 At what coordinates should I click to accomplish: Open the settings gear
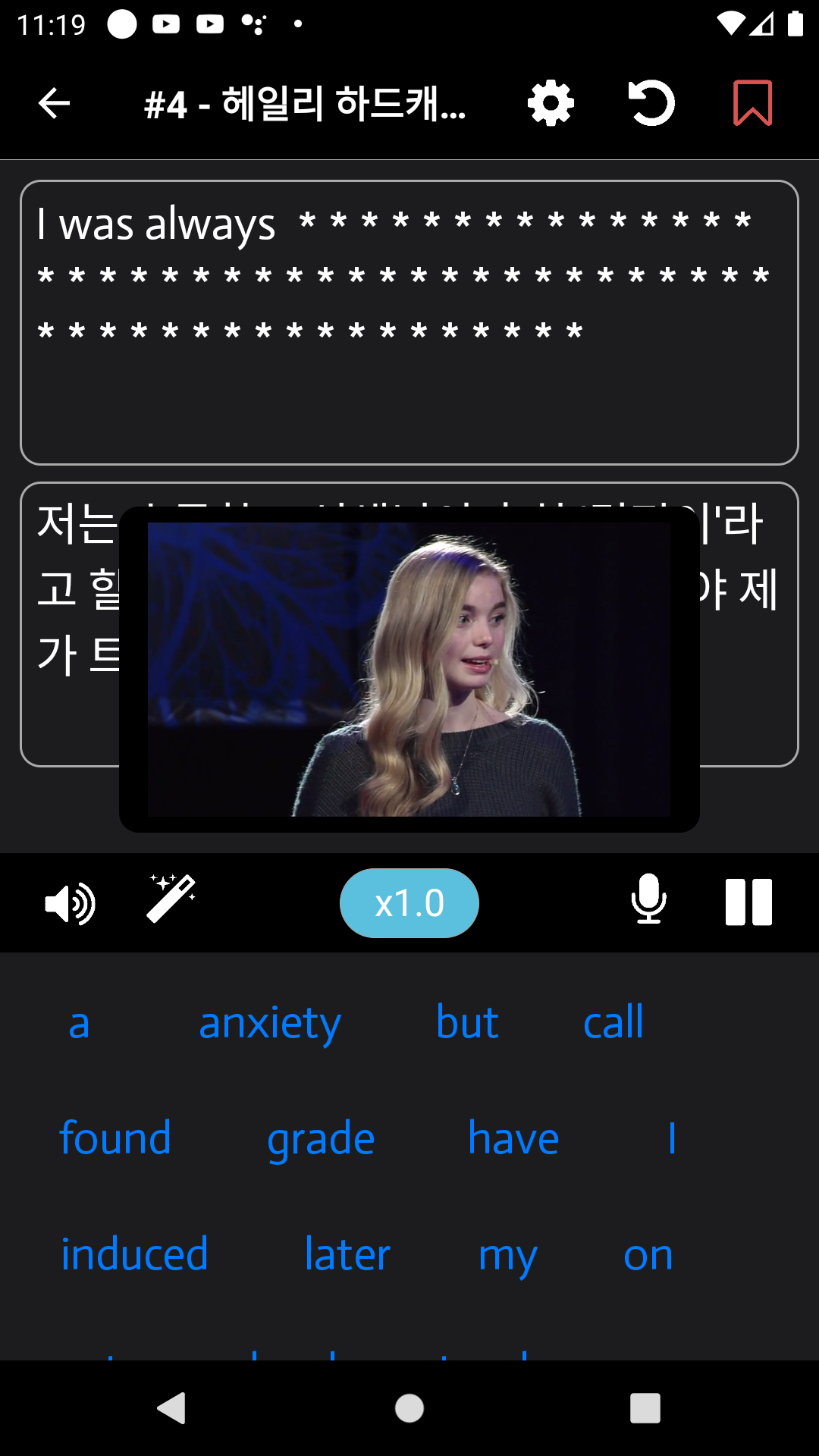coord(551,103)
